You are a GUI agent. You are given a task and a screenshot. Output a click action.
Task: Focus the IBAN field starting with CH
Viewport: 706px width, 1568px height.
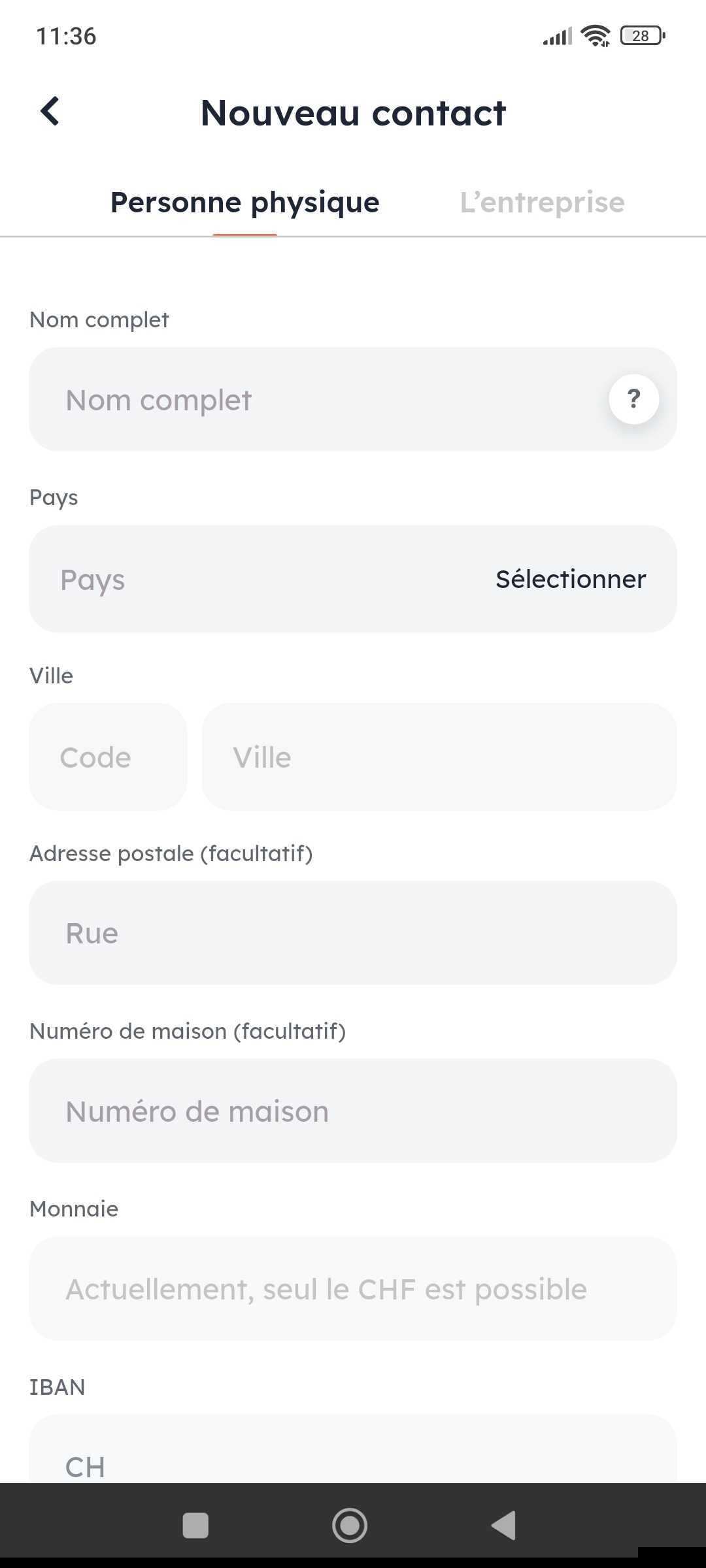click(x=353, y=1457)
